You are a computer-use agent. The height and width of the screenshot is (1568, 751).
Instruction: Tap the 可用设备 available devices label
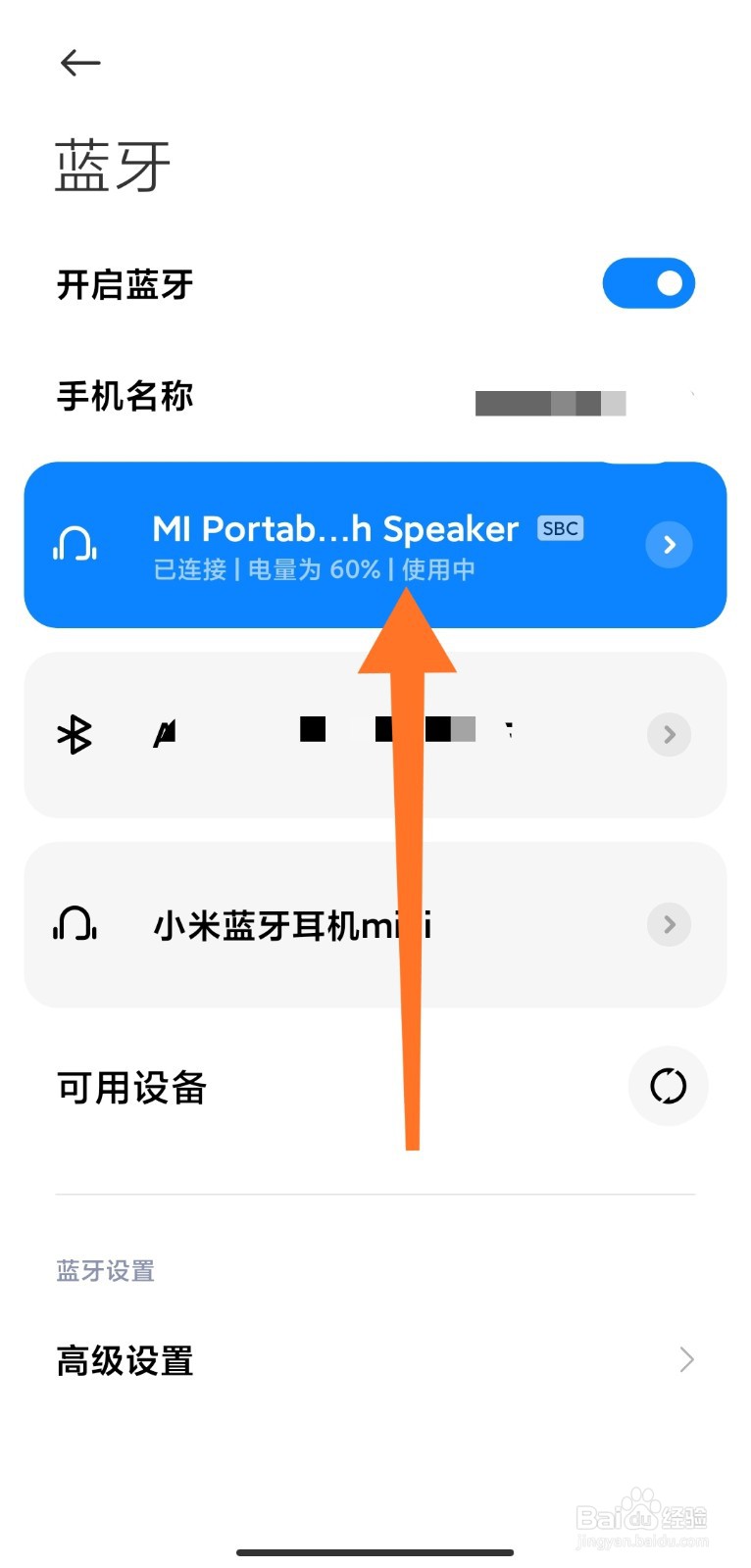pyautogui.click(x=131, y=1086)
